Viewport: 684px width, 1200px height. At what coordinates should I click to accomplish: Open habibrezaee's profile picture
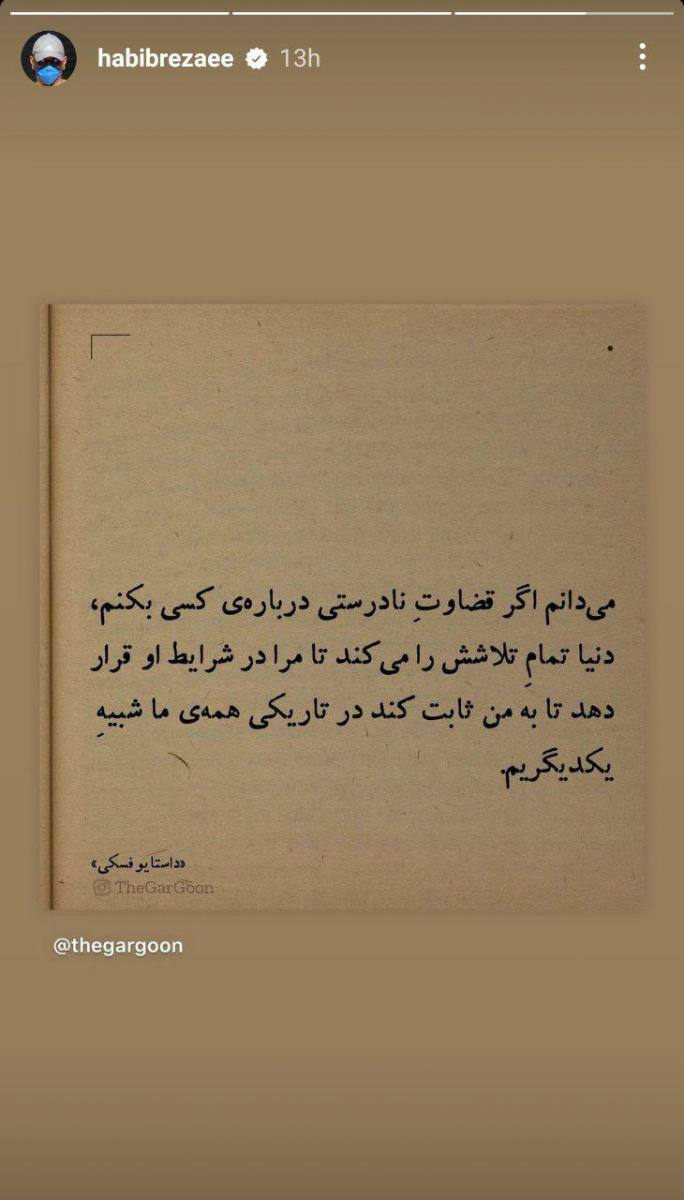(48, 58)
